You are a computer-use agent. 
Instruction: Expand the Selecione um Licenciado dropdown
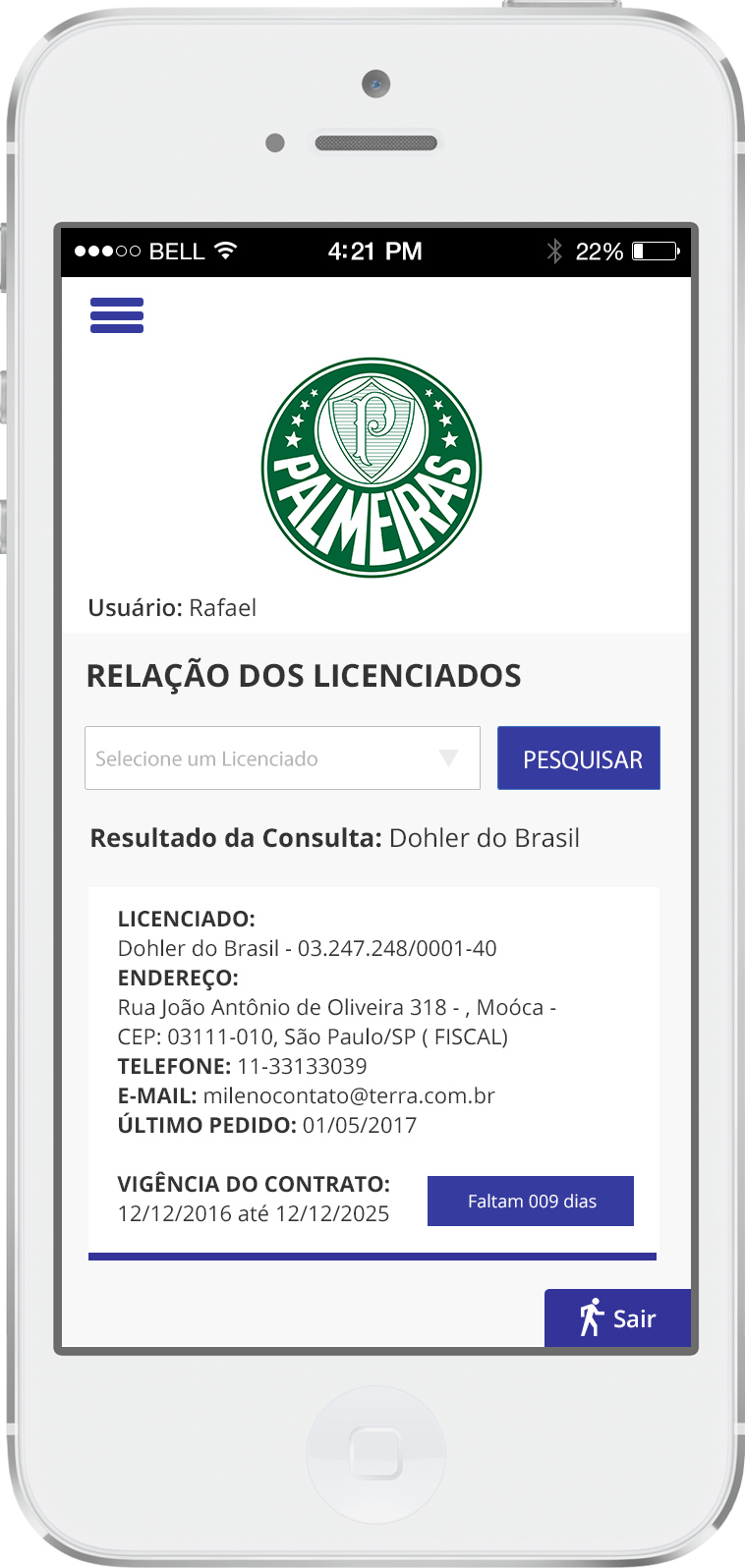pyautogui.click(x=282, y=757)
